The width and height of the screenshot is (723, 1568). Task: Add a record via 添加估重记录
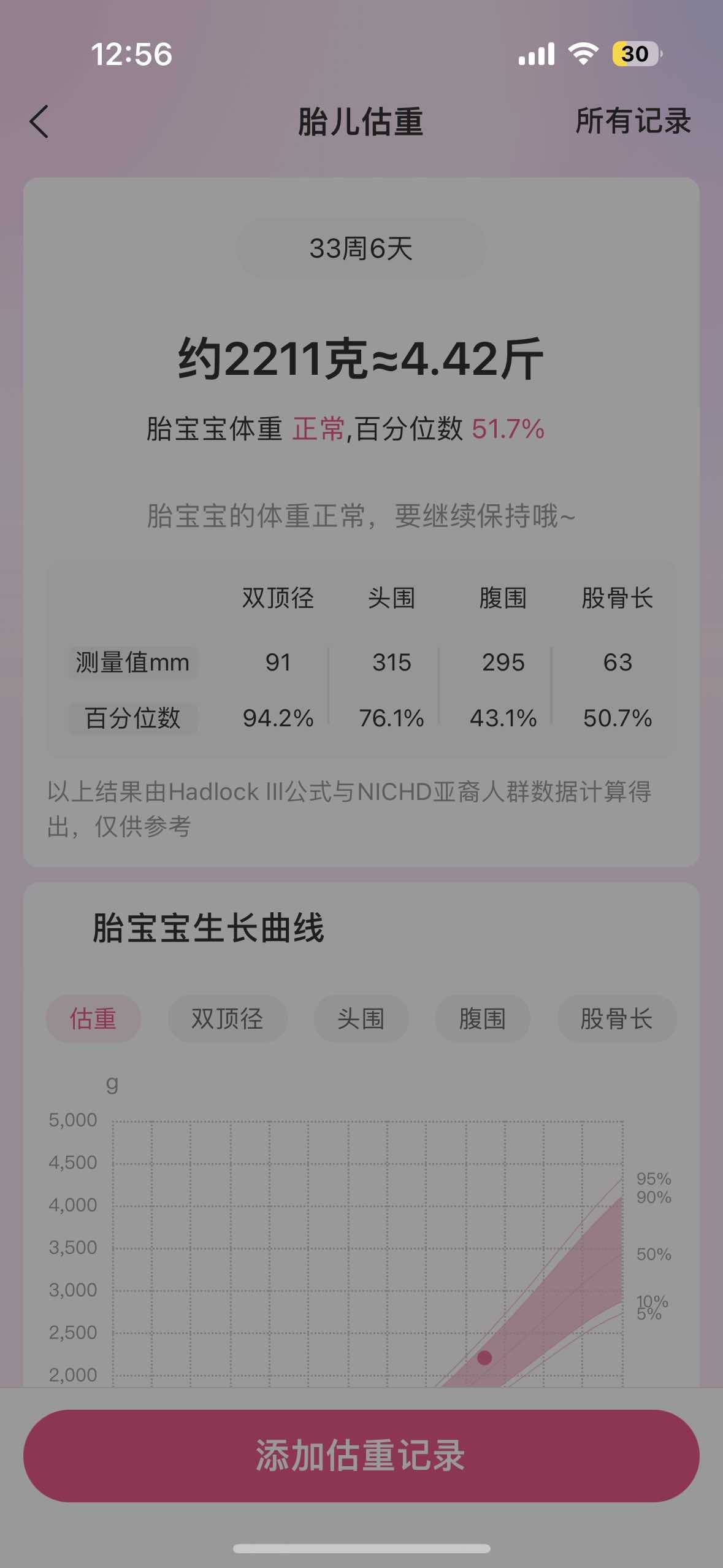[x=361, y=1455]
